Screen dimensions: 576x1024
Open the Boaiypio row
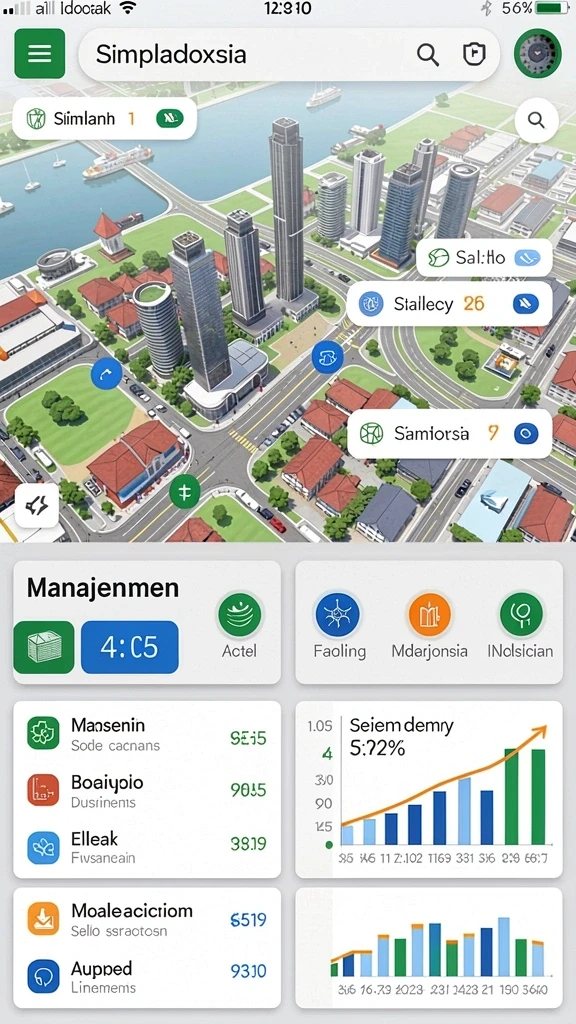click(147, 791)
